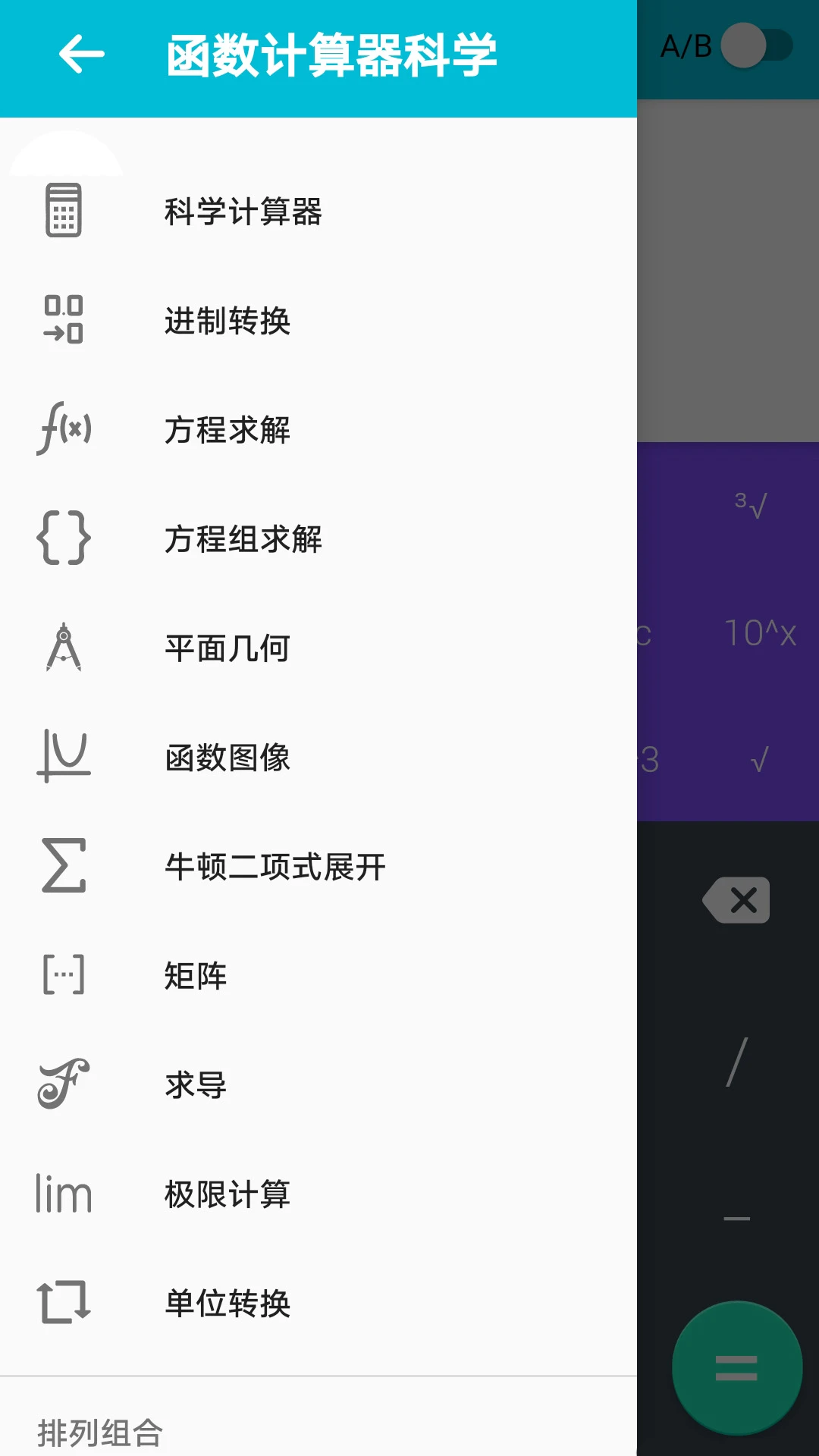Screen dimensions: 819x1456
Task: Tap the green equals button
Action: 736,1368
